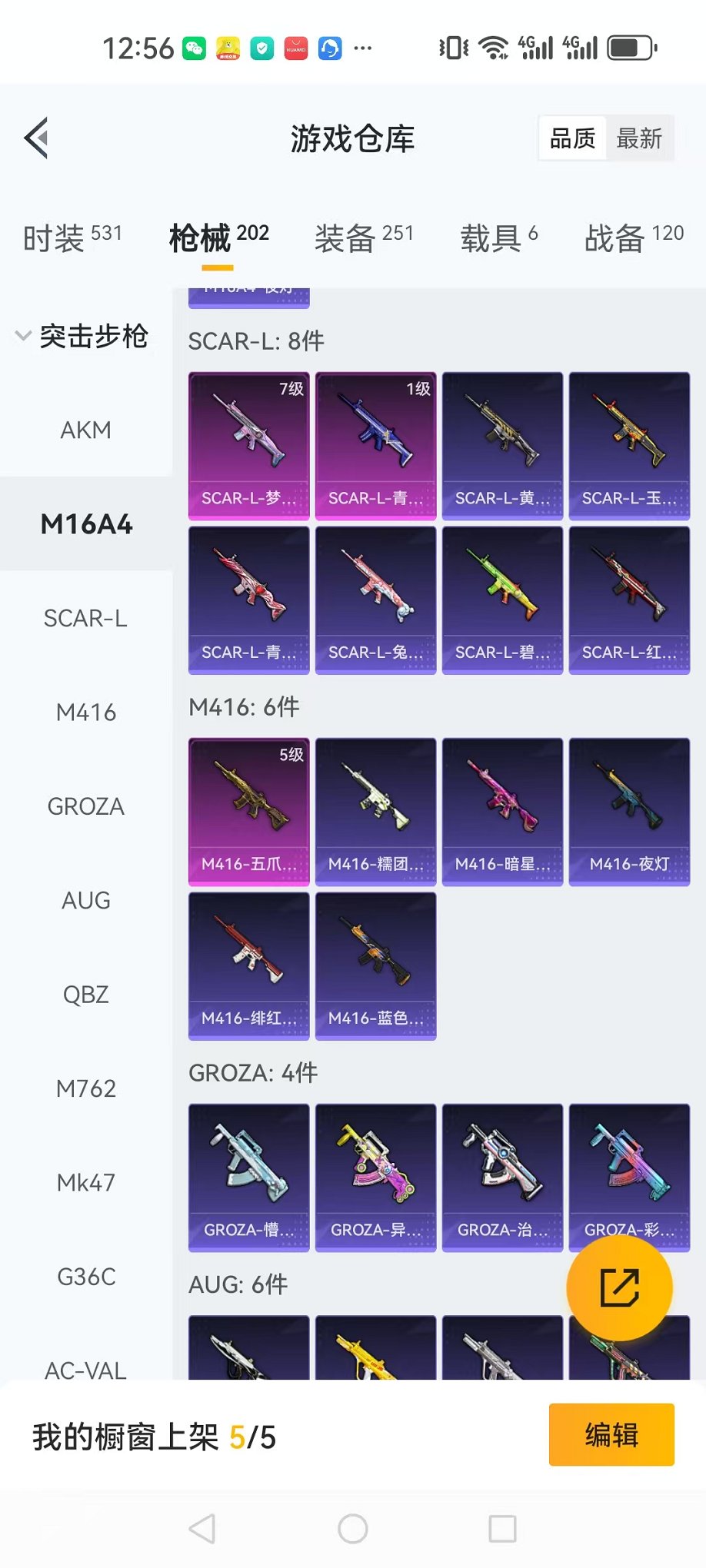706x1568 pixels.
Task: Tap the orange floating share button
Action: [619, 1288]
